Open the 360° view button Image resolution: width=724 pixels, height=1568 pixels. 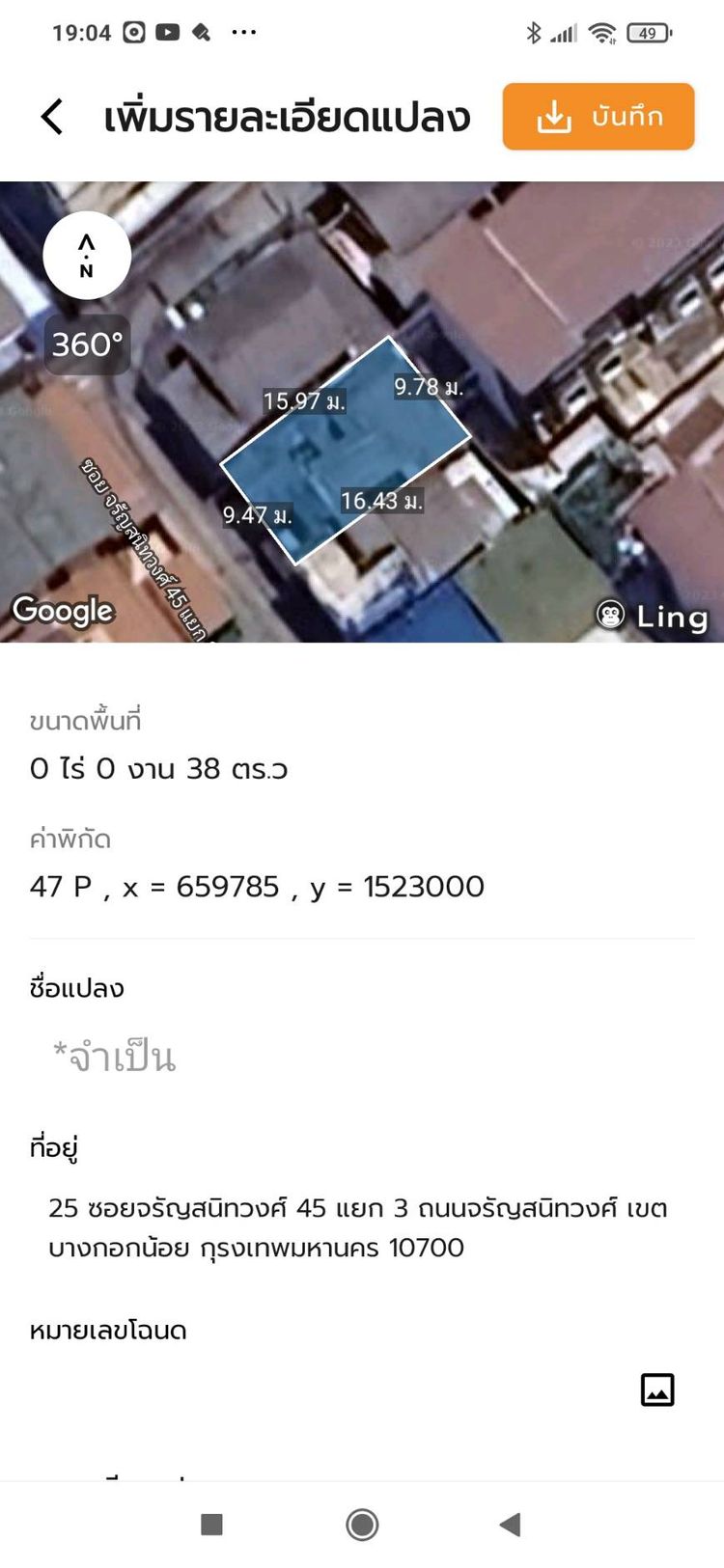87,344
